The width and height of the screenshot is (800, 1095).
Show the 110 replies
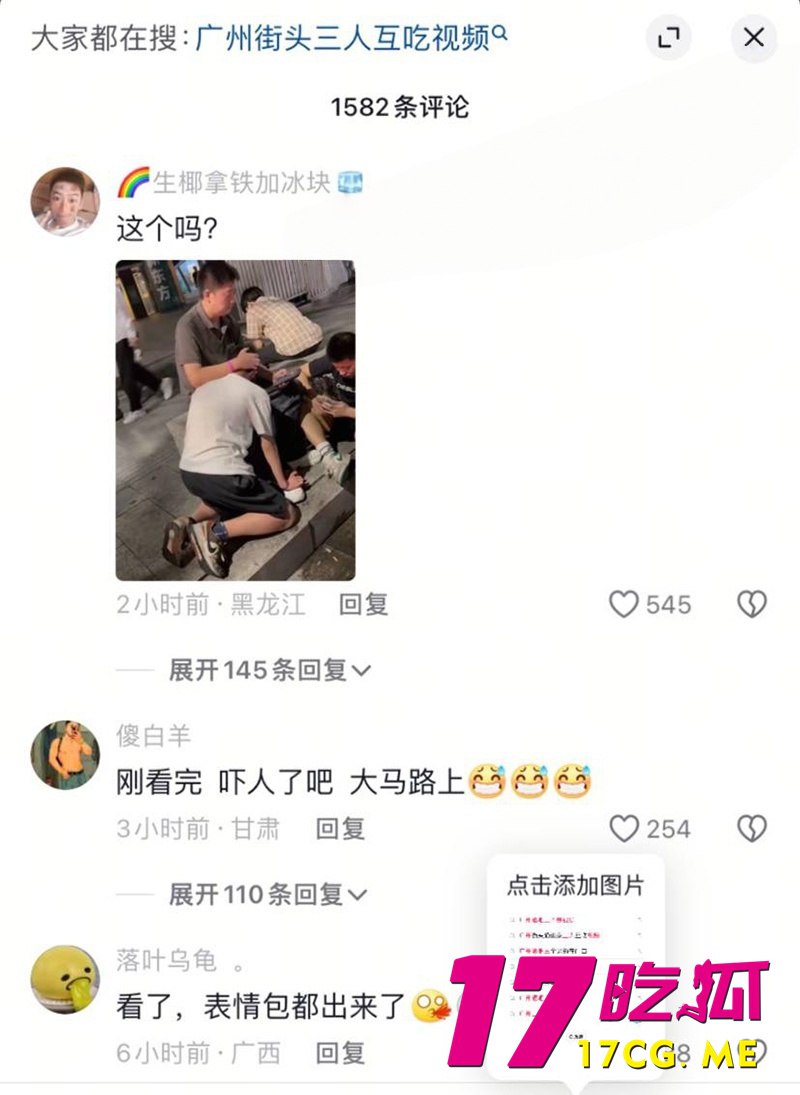[x=268, y=894]
